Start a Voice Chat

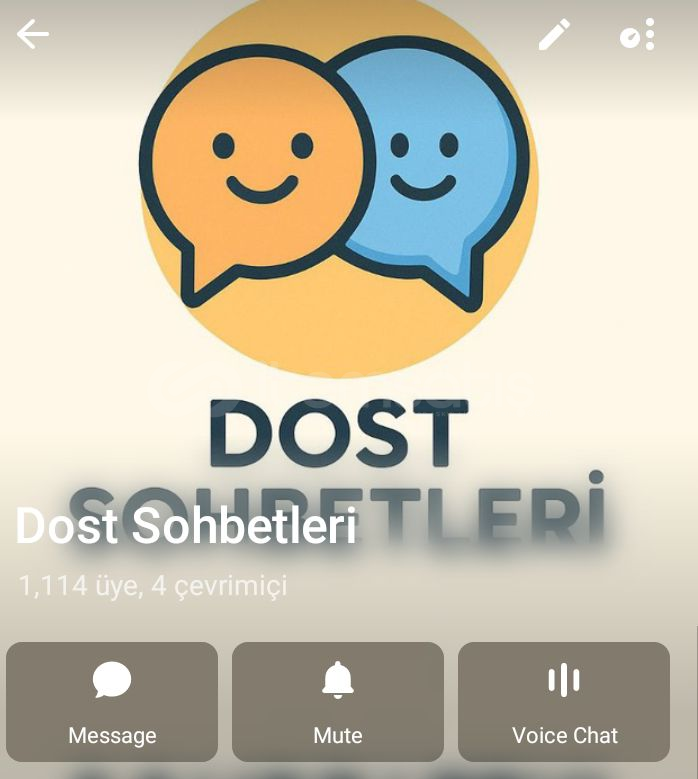[x=564, y=702]
